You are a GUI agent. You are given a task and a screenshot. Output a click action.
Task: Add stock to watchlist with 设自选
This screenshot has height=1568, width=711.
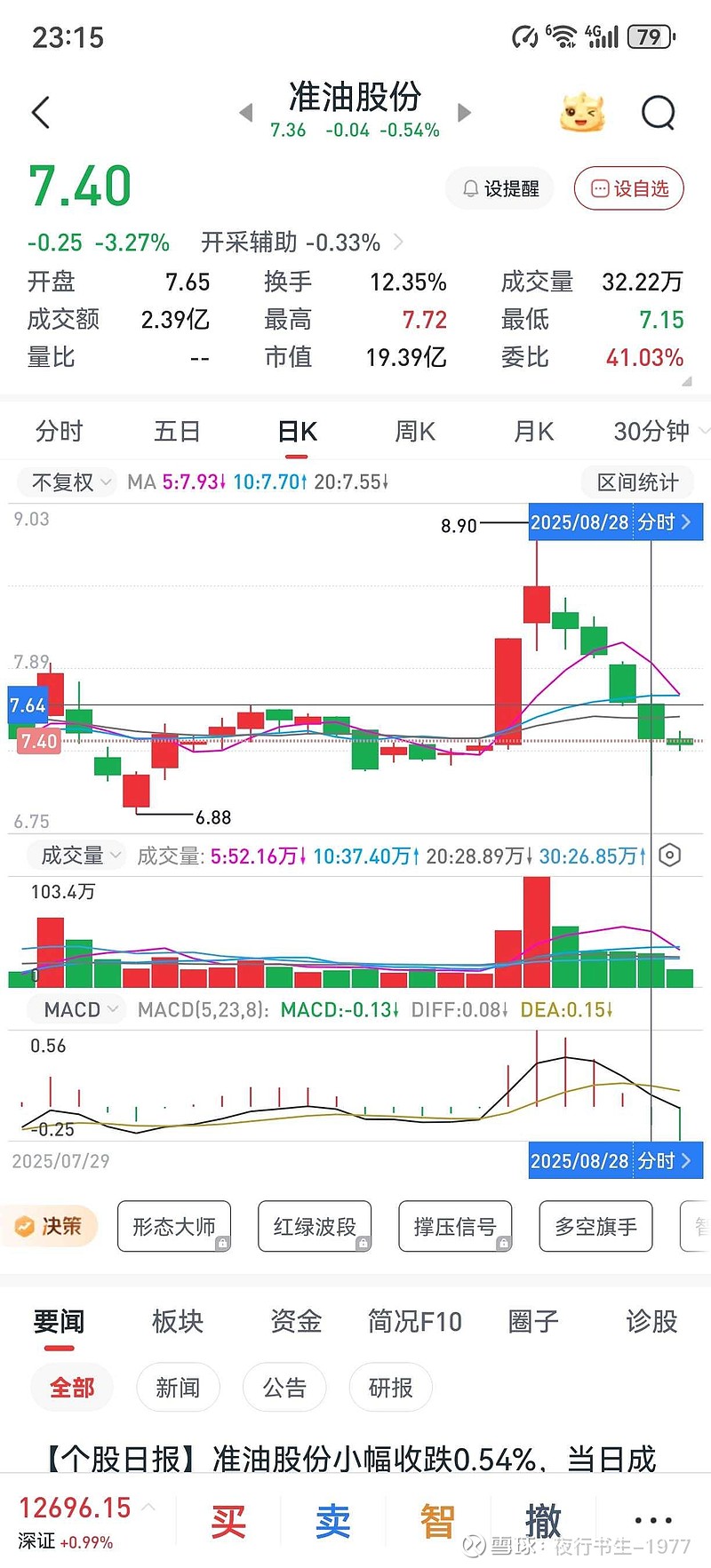pyautogui.click(x=629, y=188)
